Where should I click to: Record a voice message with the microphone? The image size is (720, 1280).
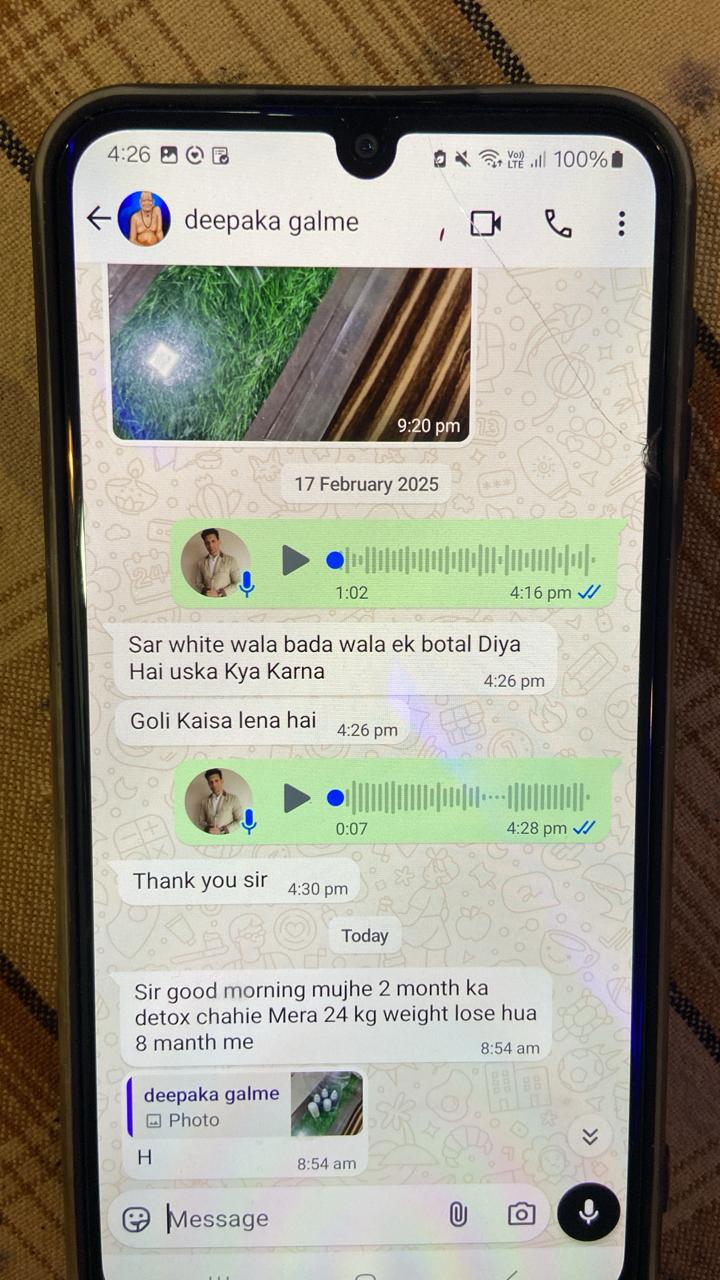pos(588,1212)
